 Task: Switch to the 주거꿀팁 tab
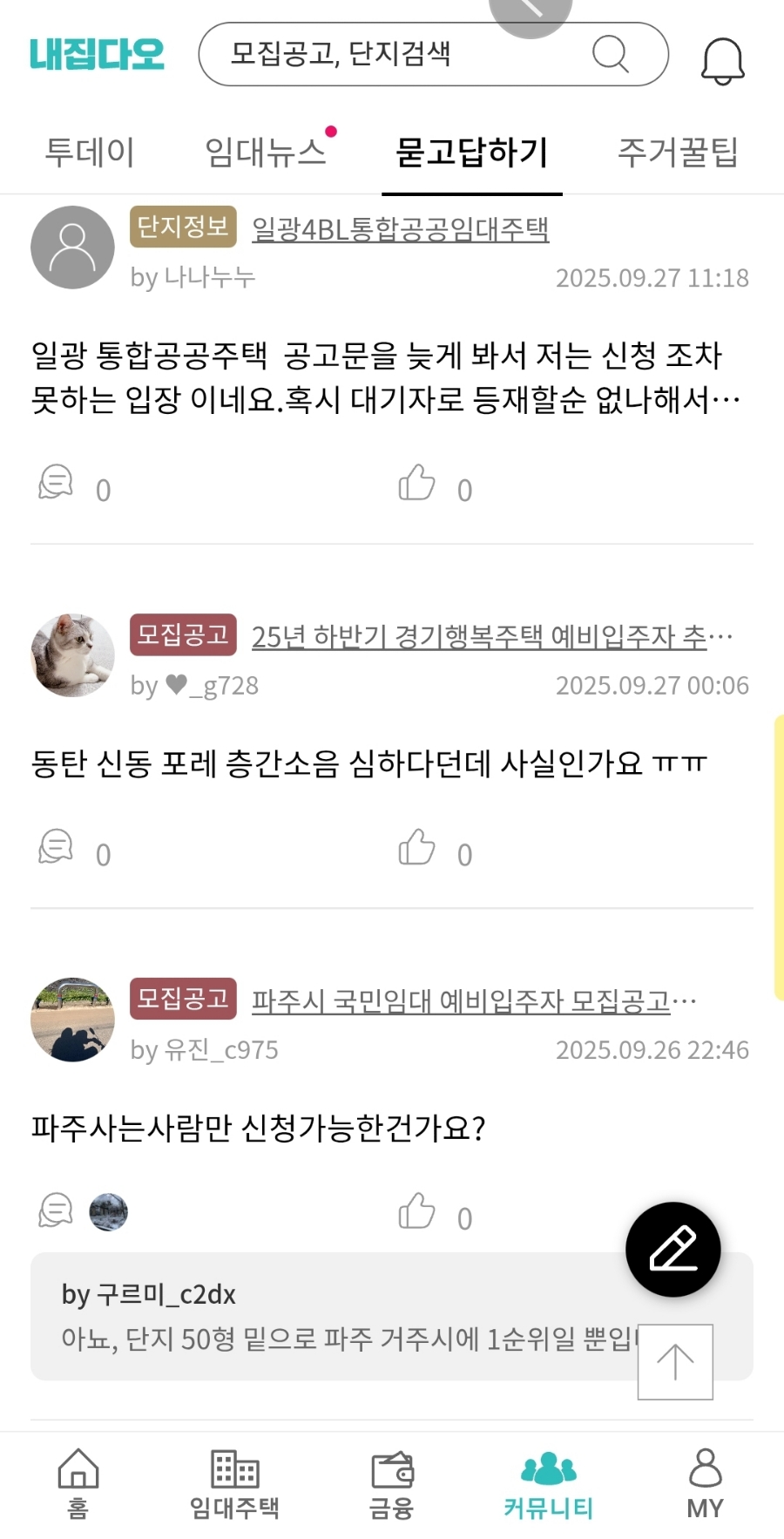tap(677, 153)
